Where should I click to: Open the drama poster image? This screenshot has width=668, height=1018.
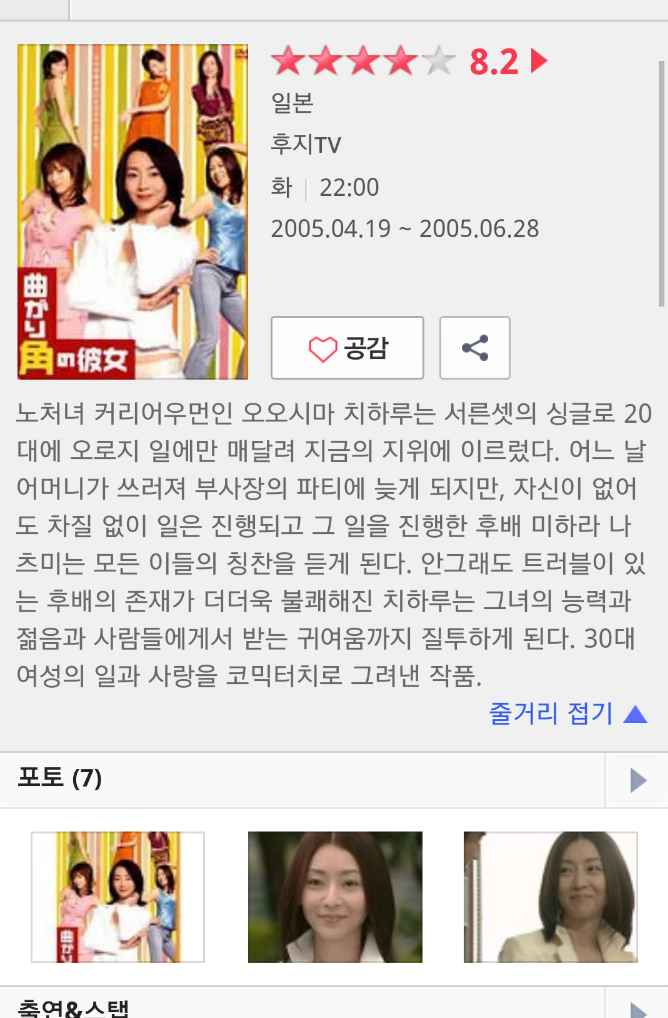[x=132, y=212]
